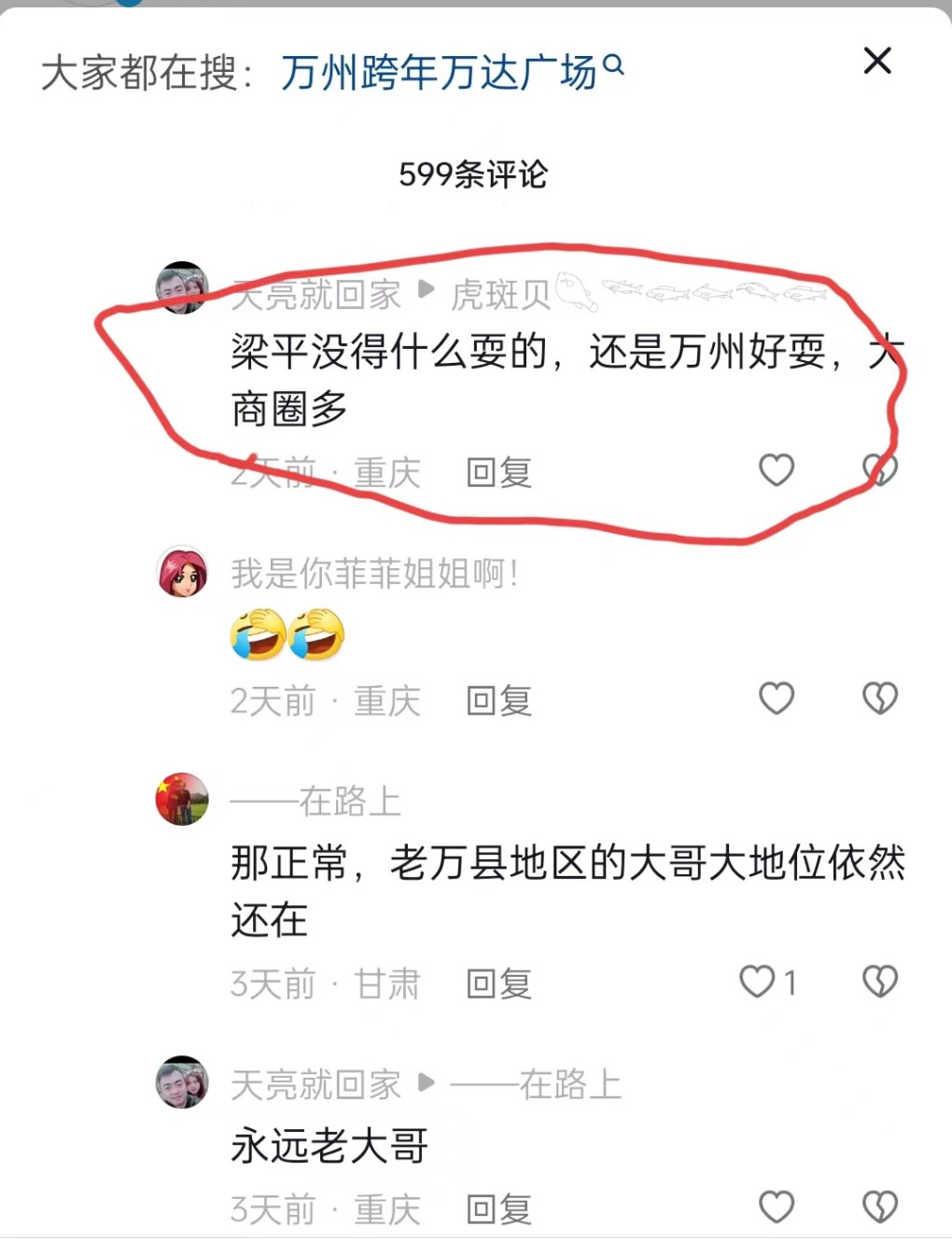Open 我是你菲菲姐姐啊's profile avatar
The image size is (952, 1241).
coord(182,571)
